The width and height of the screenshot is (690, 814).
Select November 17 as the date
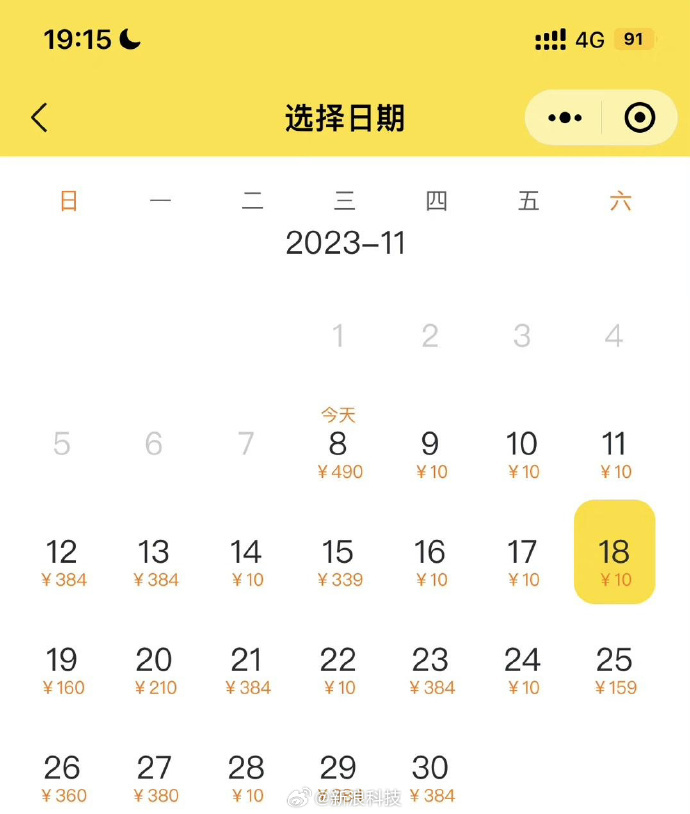(522, 560)
